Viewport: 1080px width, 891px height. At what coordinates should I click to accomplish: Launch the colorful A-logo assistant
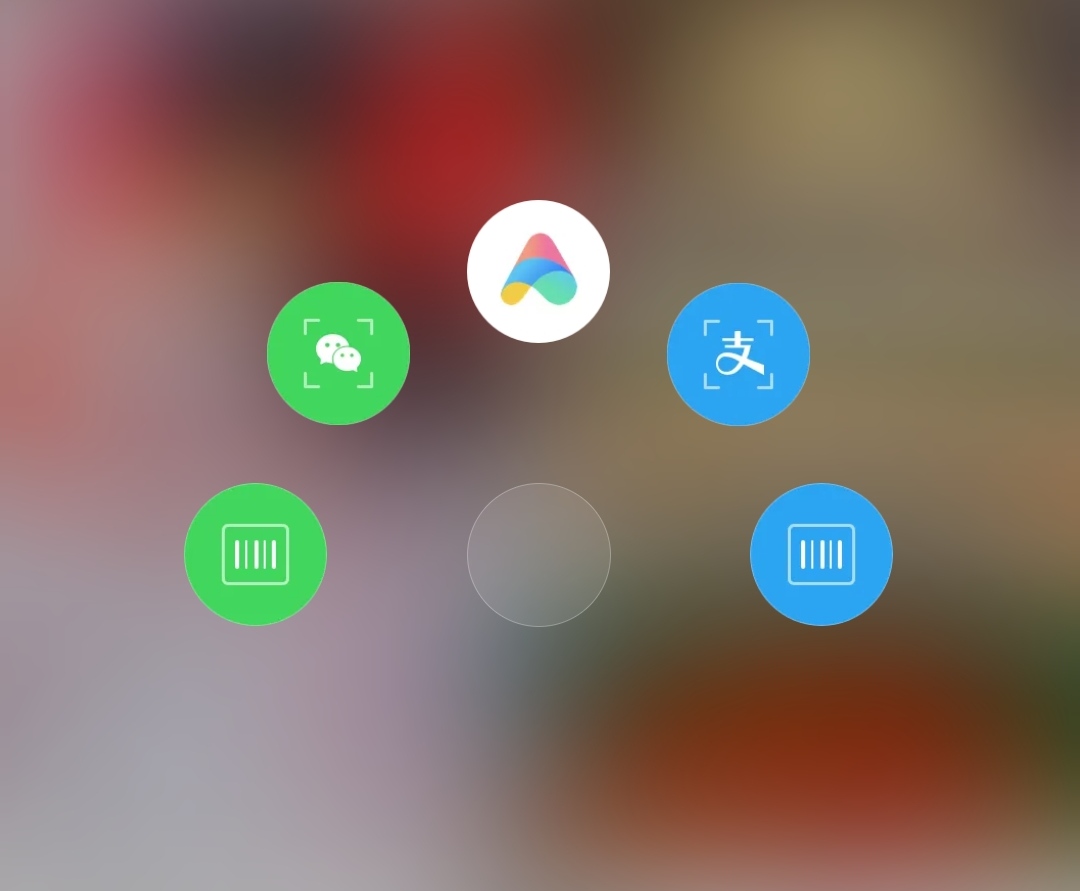[538, 271]
